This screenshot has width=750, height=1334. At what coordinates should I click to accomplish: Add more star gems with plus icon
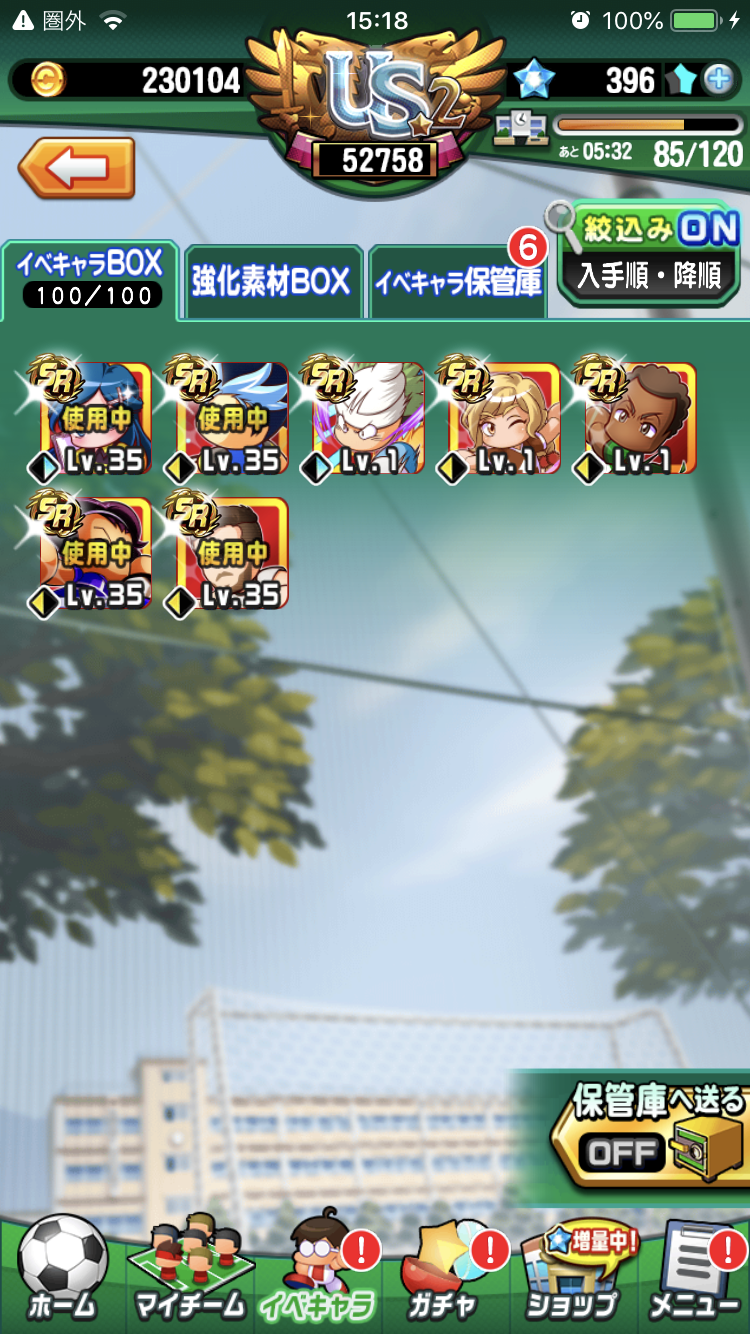tap(718, 80)
